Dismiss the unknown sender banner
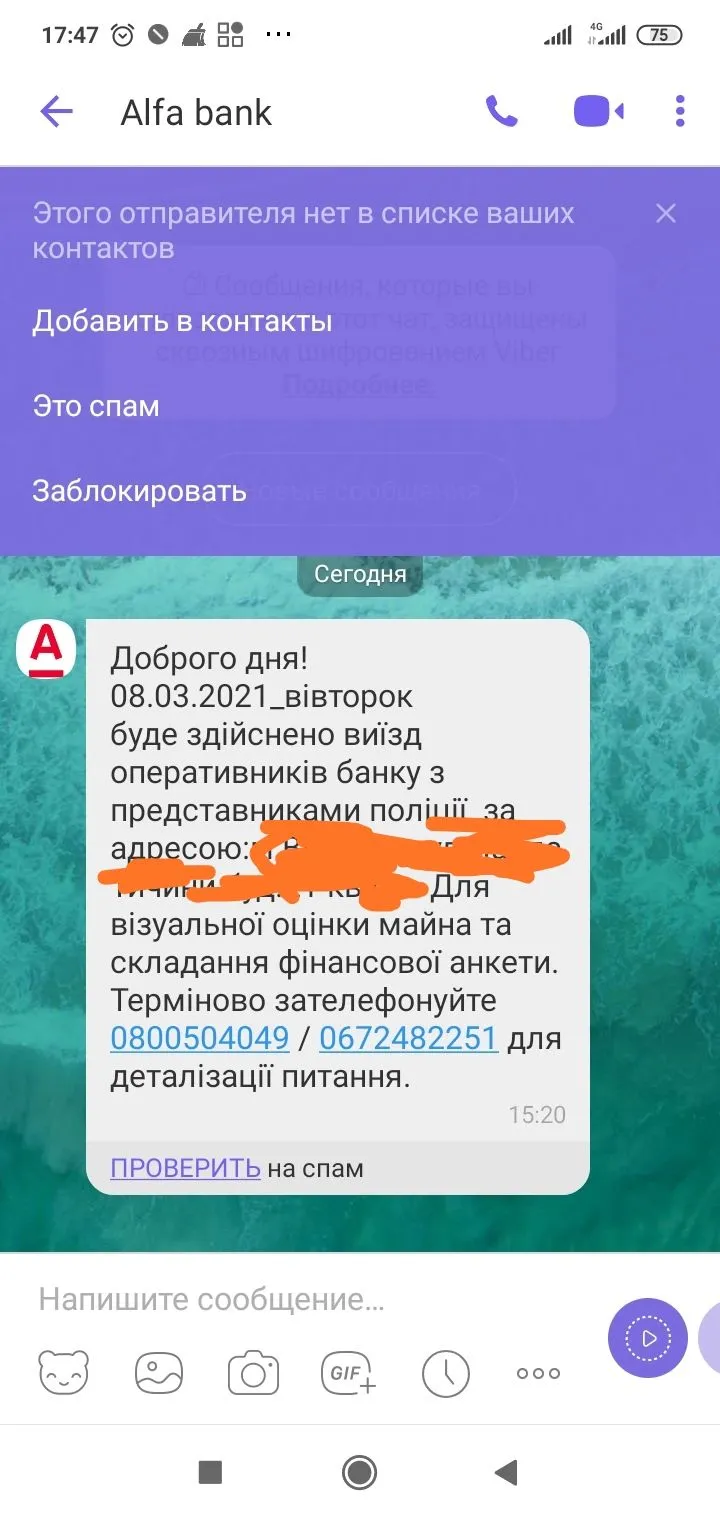This screenshot has height=1520, width=720. 665,213
